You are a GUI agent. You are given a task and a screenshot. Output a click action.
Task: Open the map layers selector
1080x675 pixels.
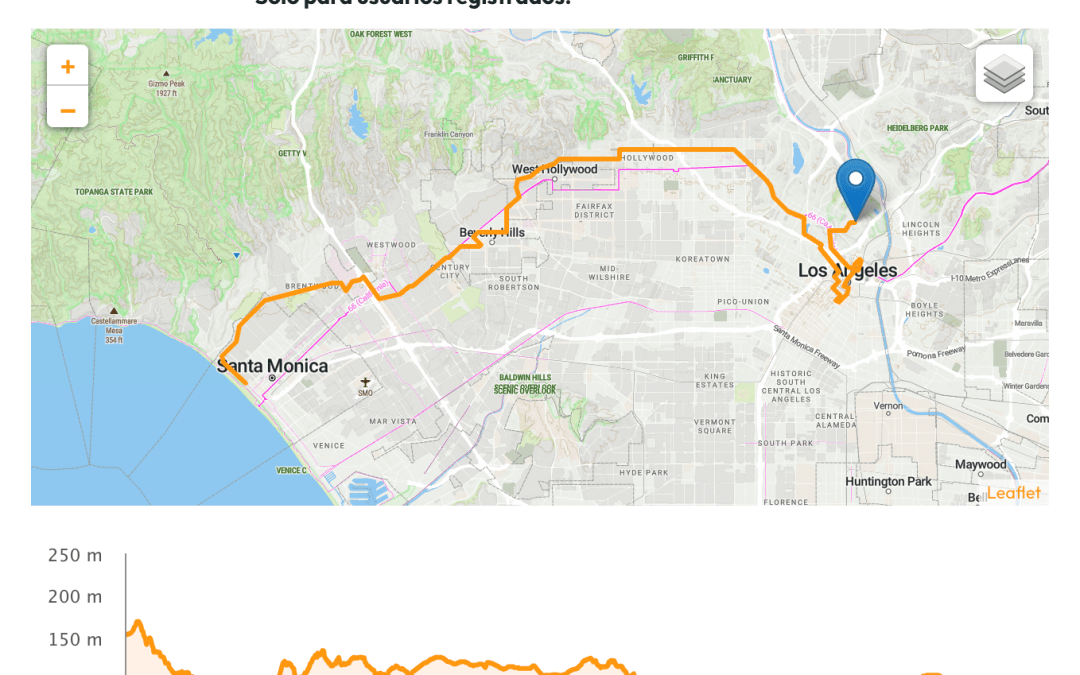click(1004, 73)
